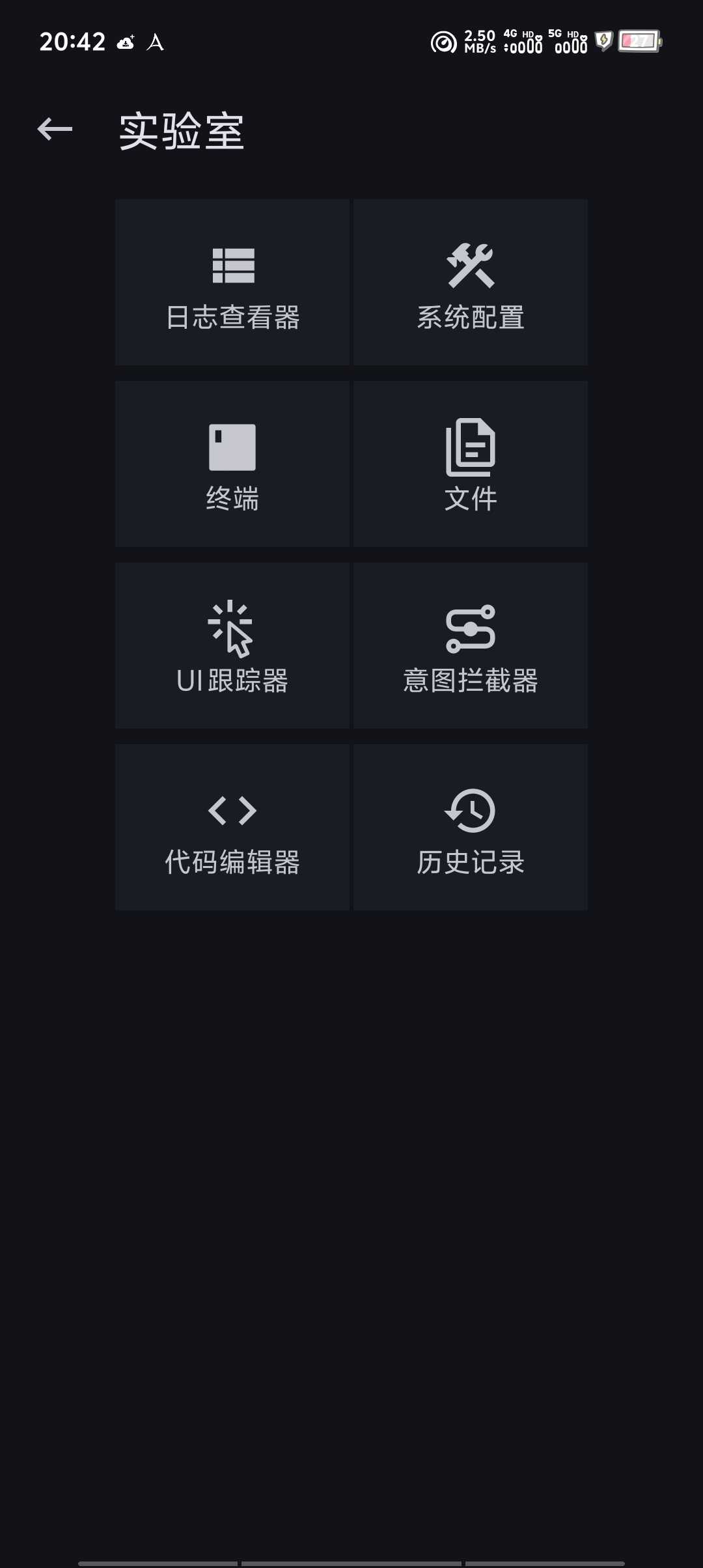
Task: Open the 文件 tile
Action: (471, 464)
